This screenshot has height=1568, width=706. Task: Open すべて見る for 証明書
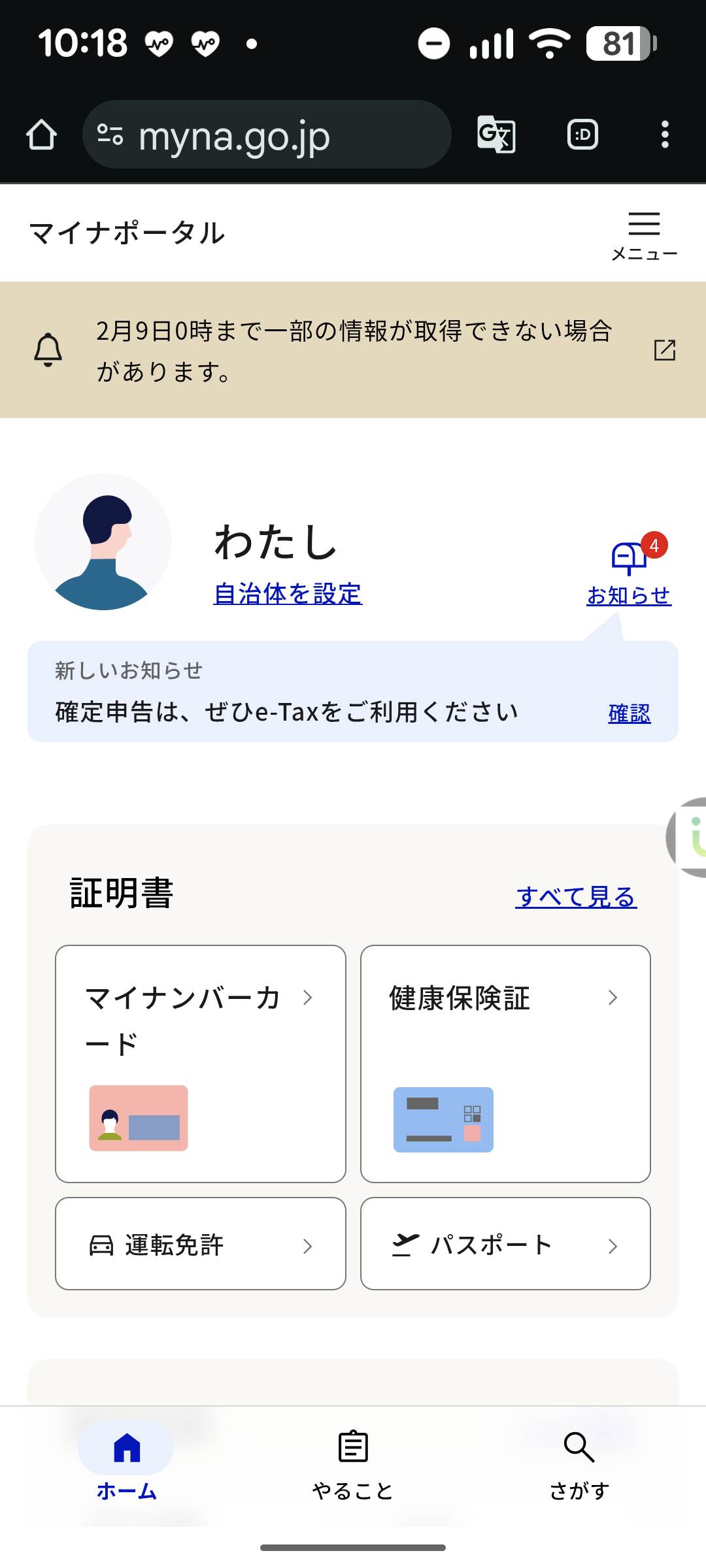pyautogui.click(x=575, y=896)
